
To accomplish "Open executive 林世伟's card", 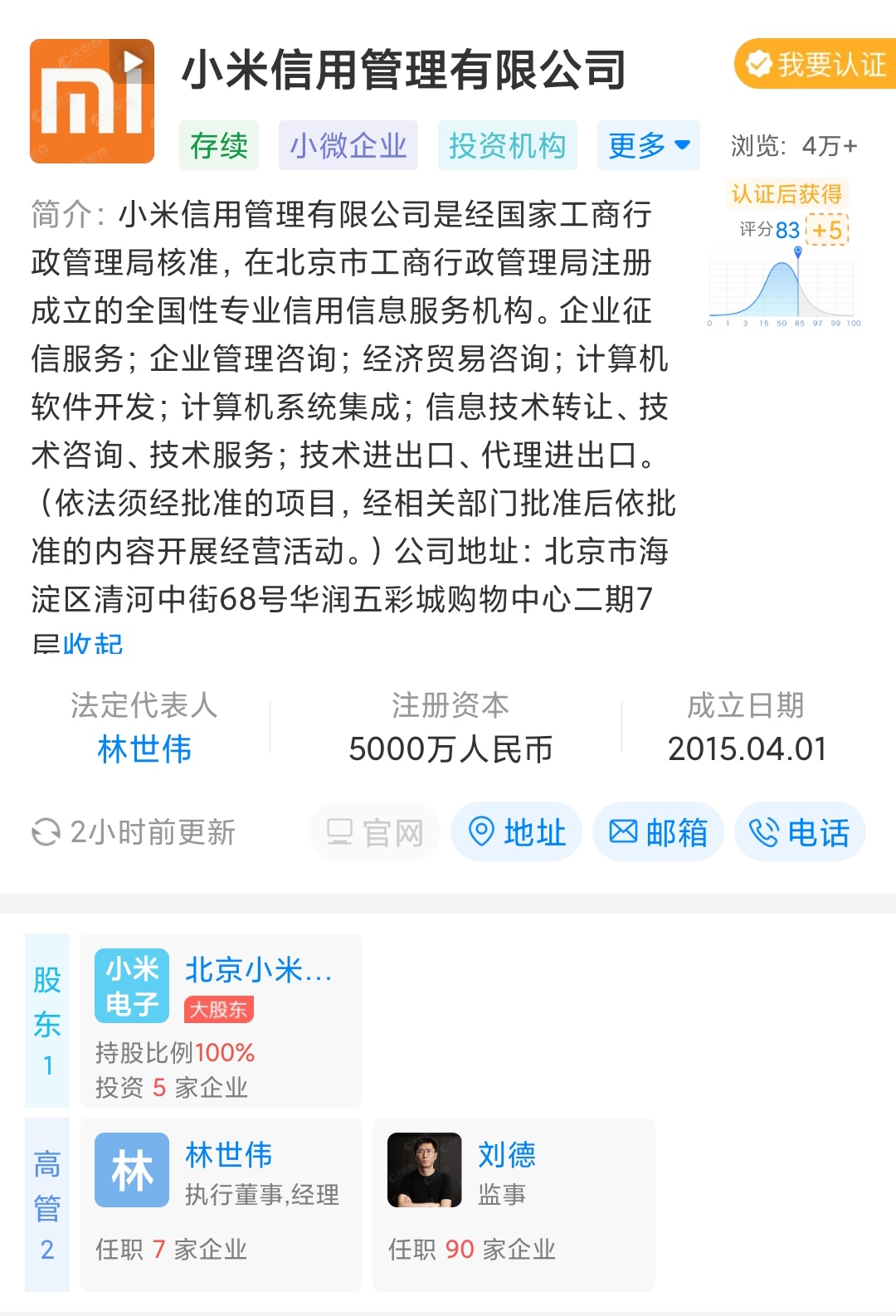I will pyautogui.click(x=221, y=1203).
